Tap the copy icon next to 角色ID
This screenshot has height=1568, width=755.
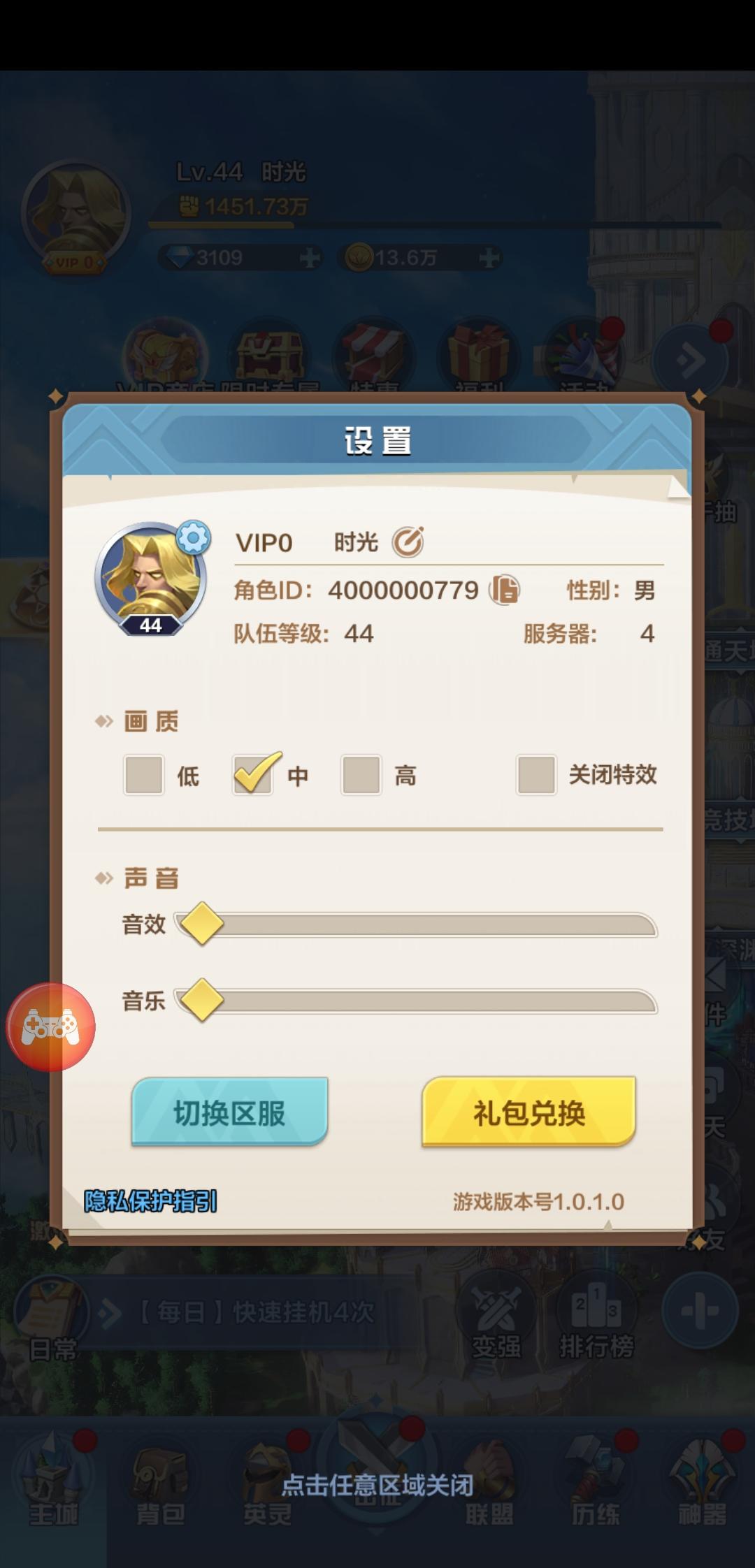[x=505, y=590]
